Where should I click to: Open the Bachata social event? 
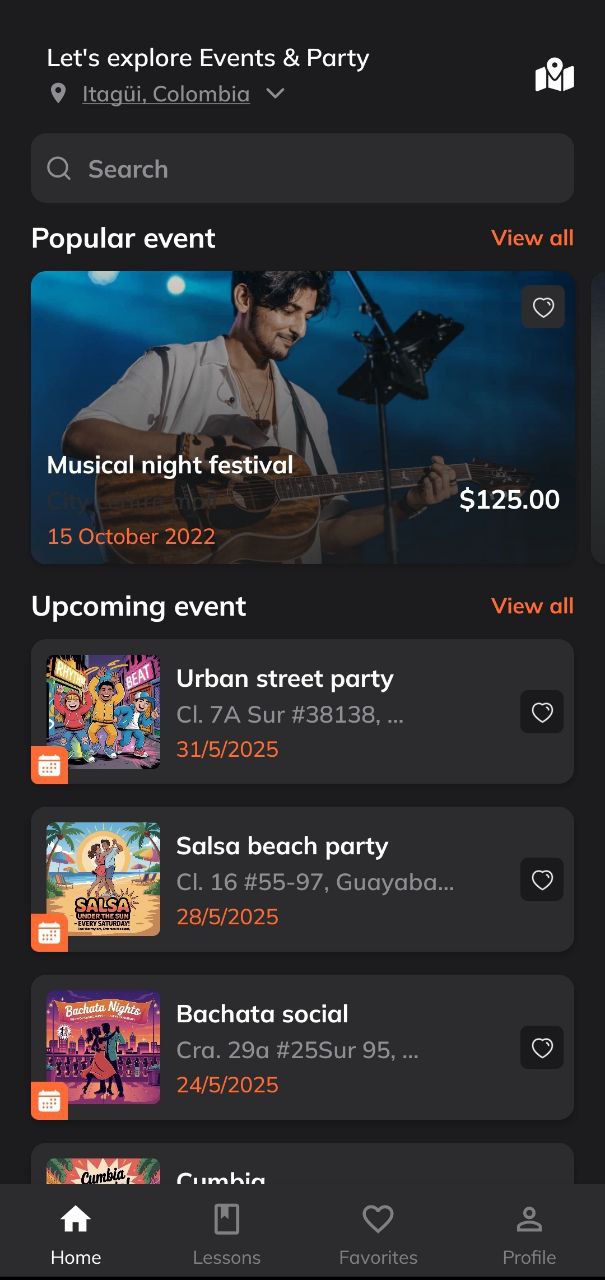click(302, 1048)
